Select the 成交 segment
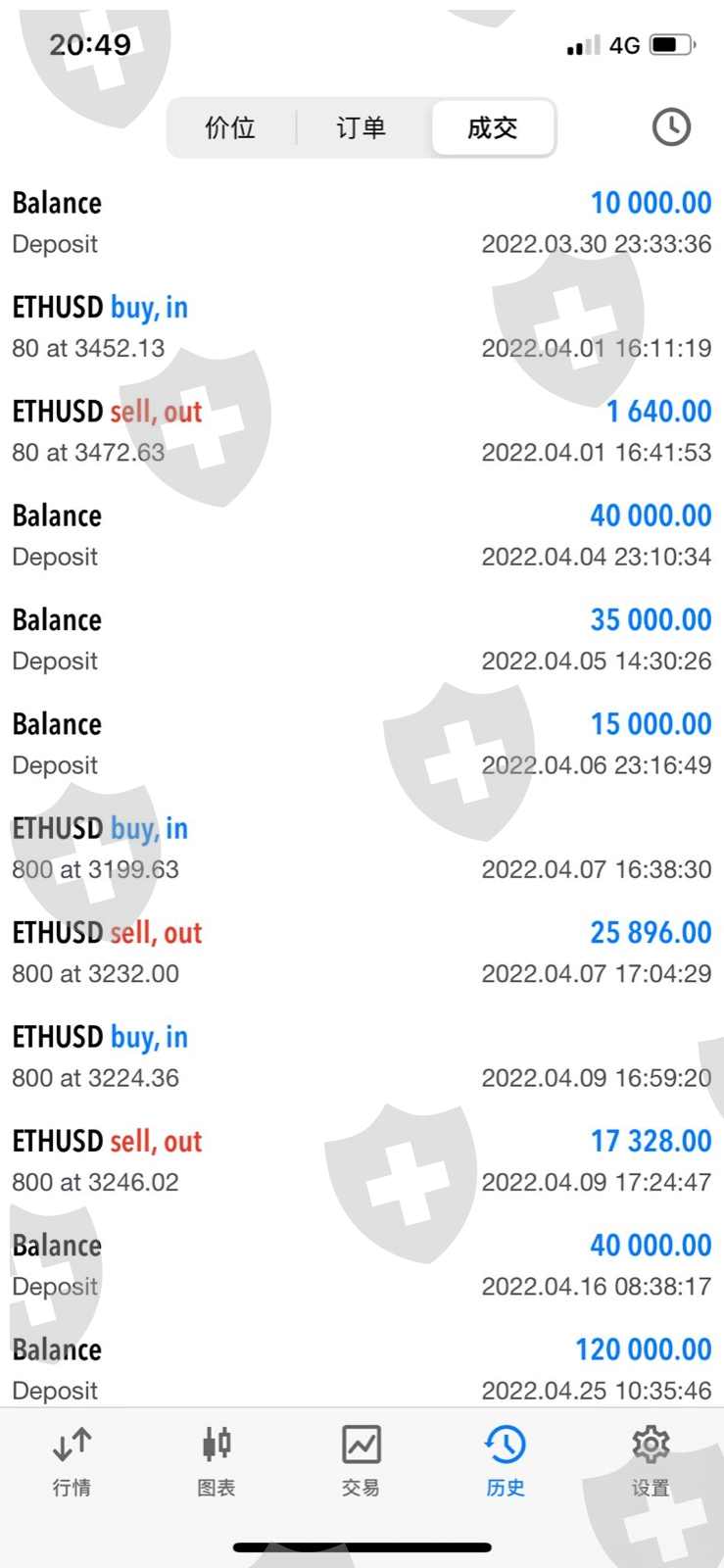The height and width of the screenshot is (1568, 724). coord(493,127)
